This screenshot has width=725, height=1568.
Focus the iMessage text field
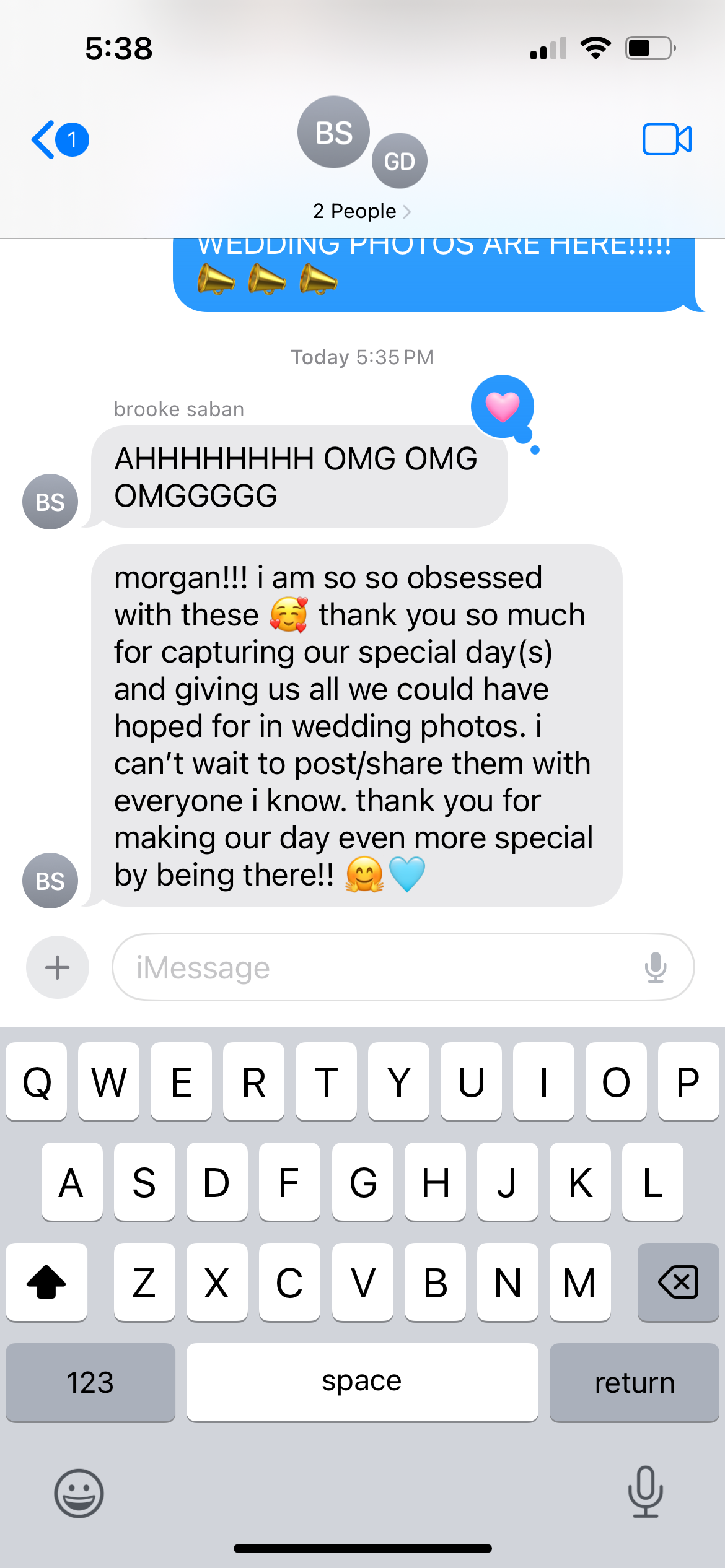[x=372, y=967]
